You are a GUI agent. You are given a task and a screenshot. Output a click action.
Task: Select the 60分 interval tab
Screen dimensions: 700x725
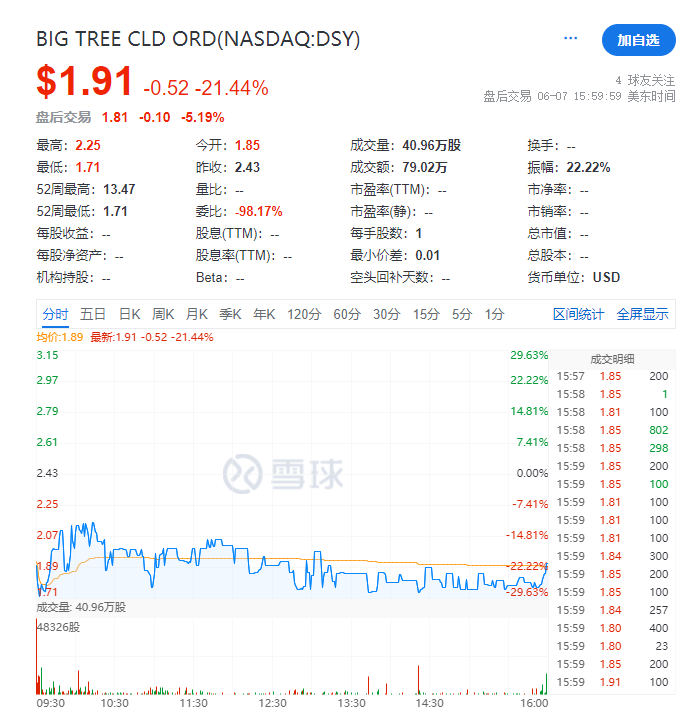click(347, 314)
